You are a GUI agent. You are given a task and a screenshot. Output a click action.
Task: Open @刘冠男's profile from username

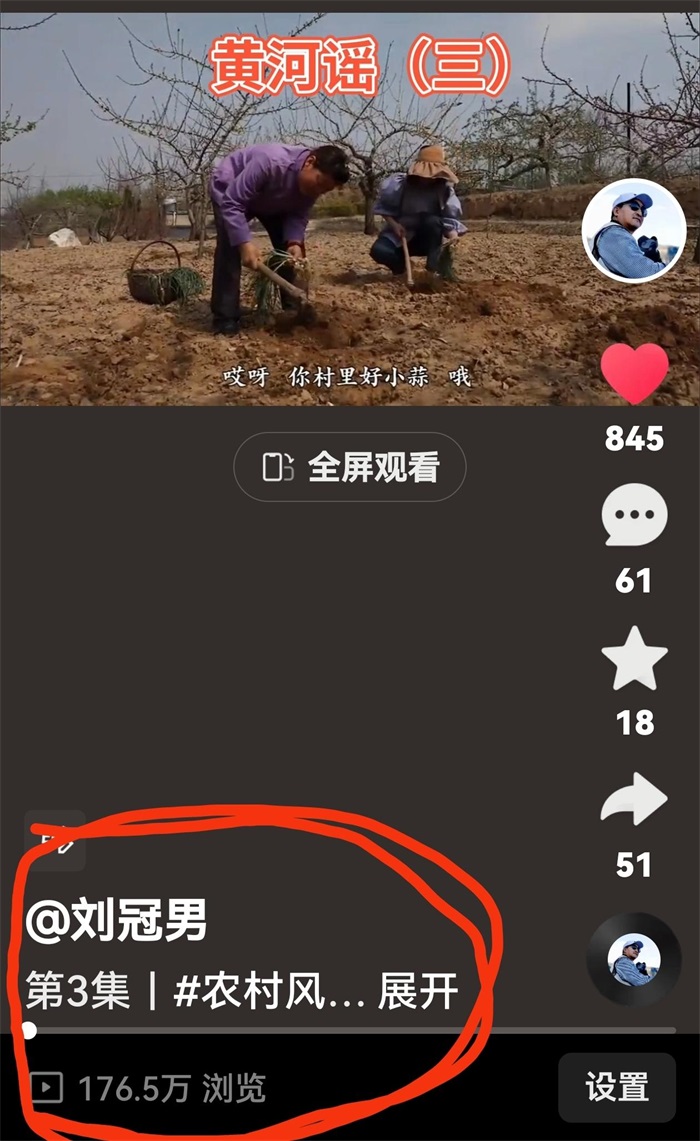coord(116,921)
